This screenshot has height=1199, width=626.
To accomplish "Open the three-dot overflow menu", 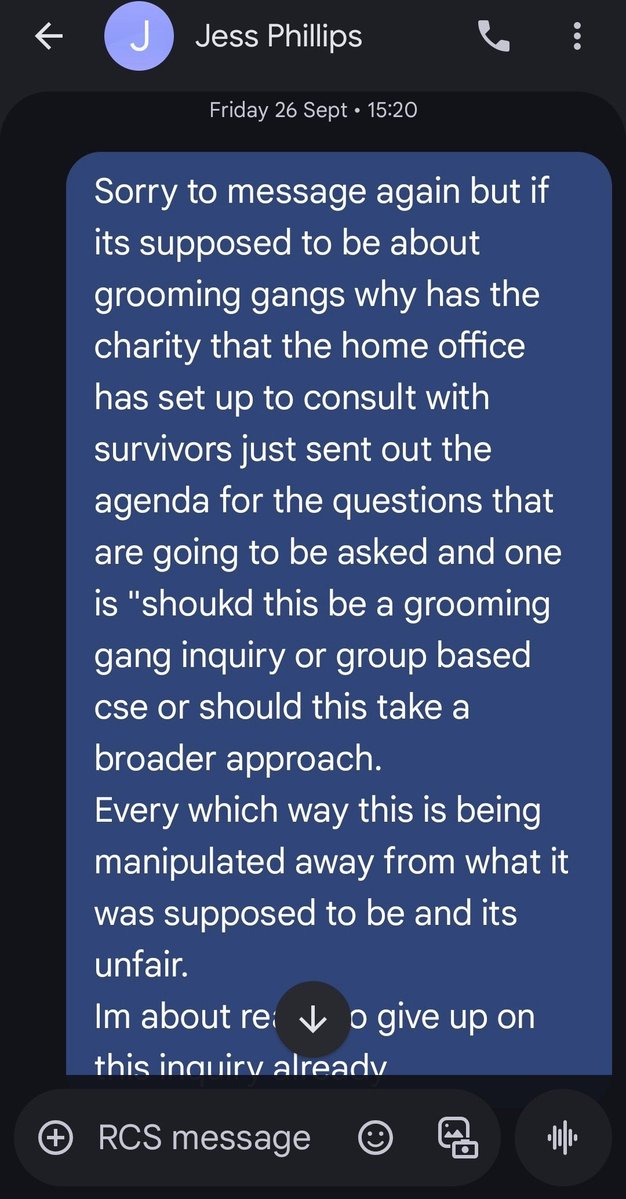I will pyautogui.click(x=577, y=38).
